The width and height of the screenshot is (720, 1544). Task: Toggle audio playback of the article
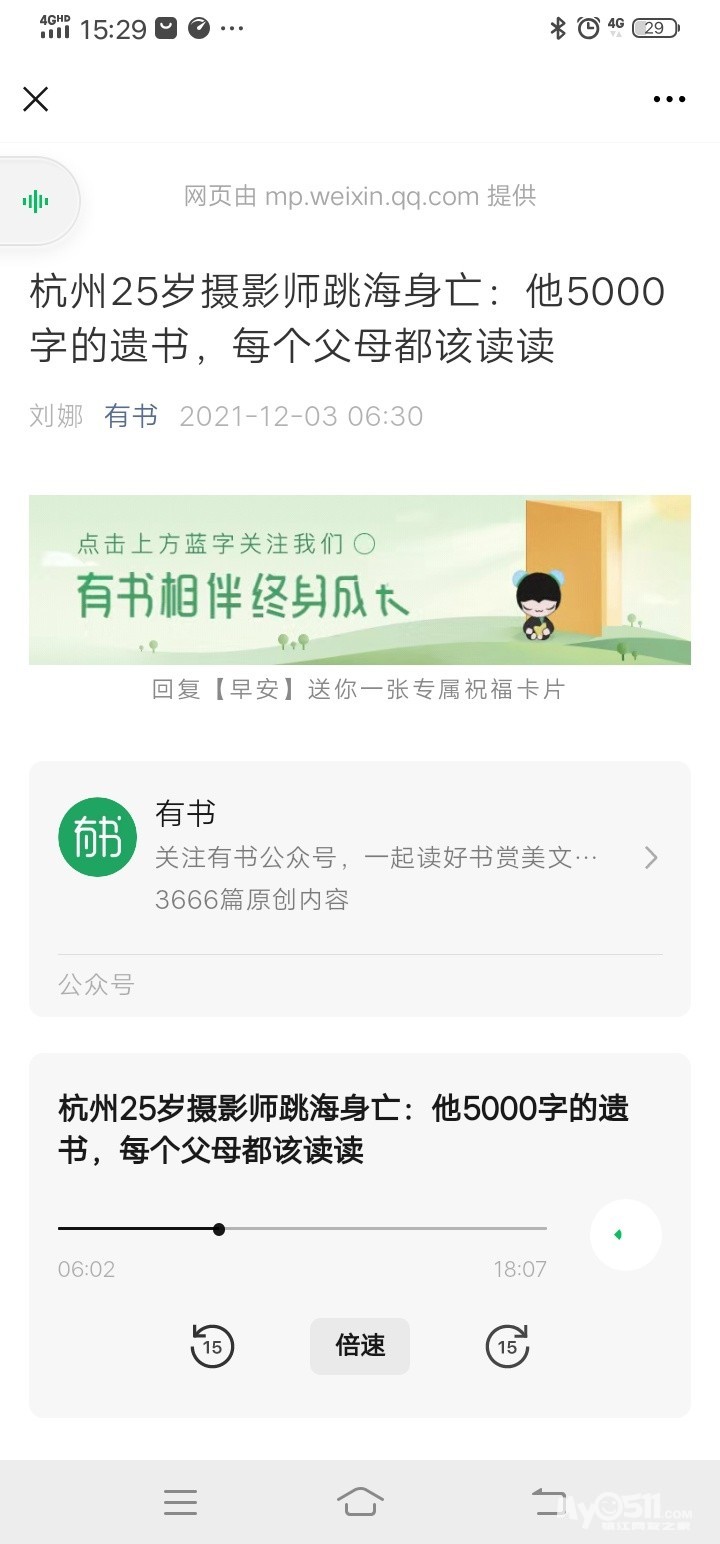(625, 1235)
